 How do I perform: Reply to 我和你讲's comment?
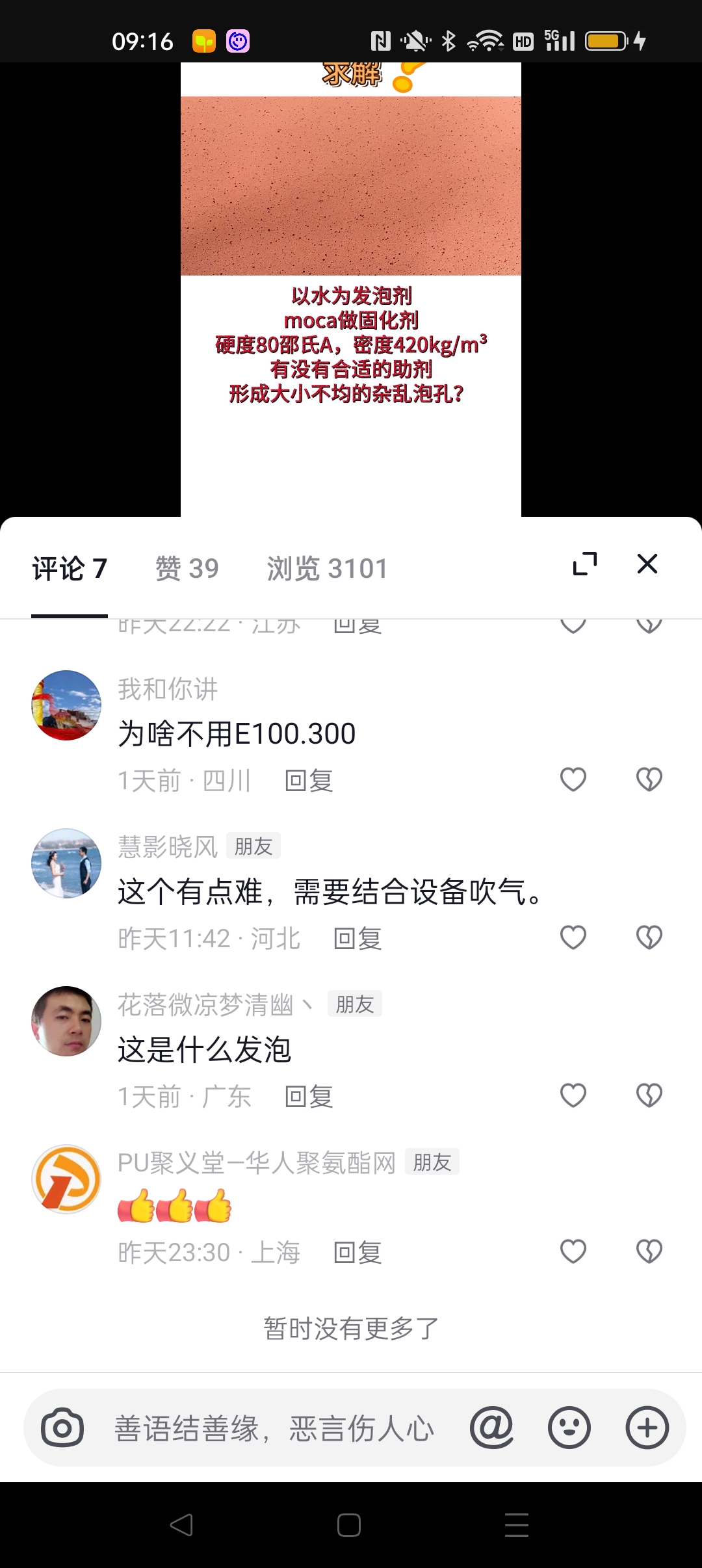(309, 781)
